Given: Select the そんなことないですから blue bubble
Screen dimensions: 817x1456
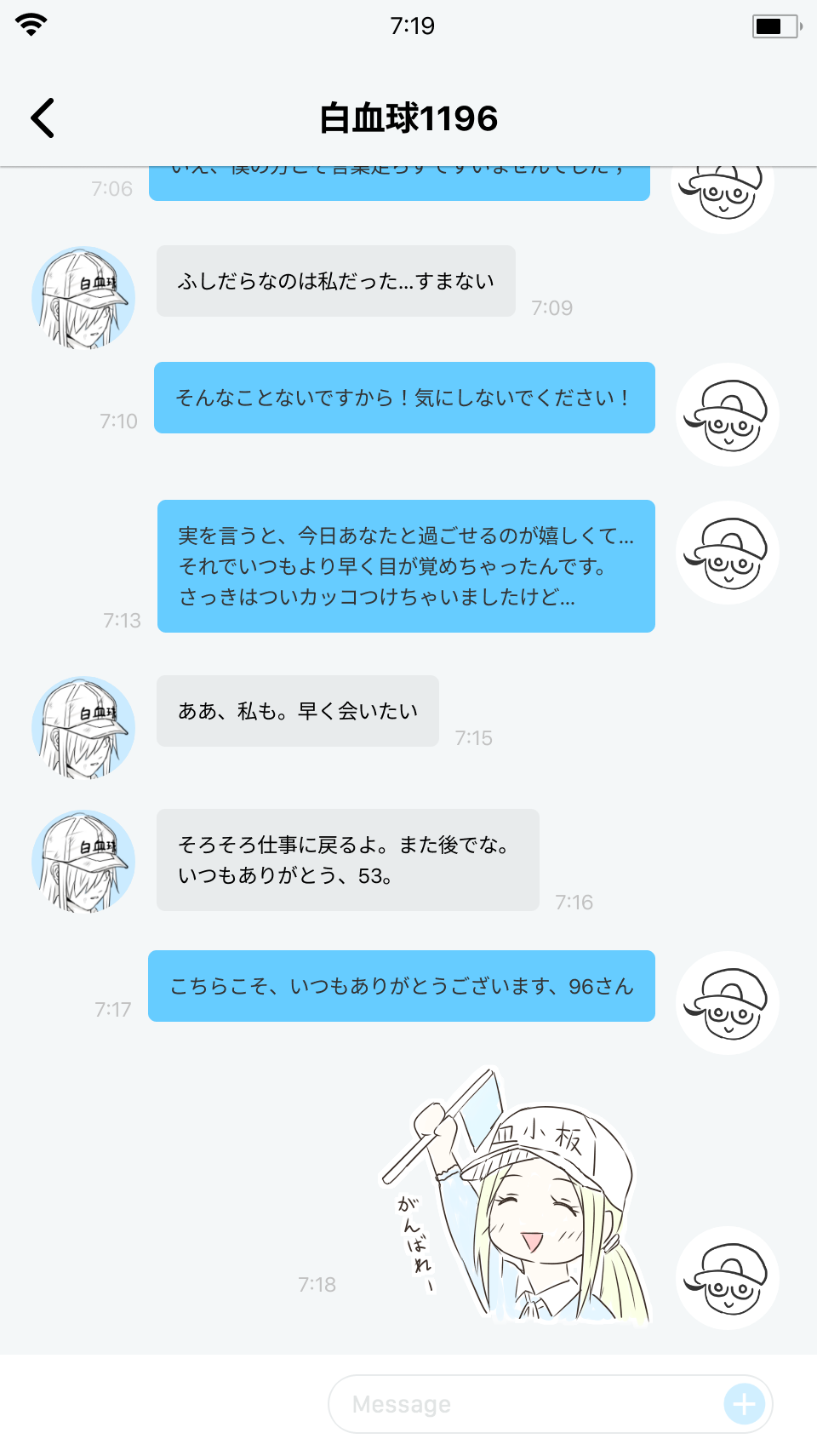Looking at the screenshot, I should 403,397.
